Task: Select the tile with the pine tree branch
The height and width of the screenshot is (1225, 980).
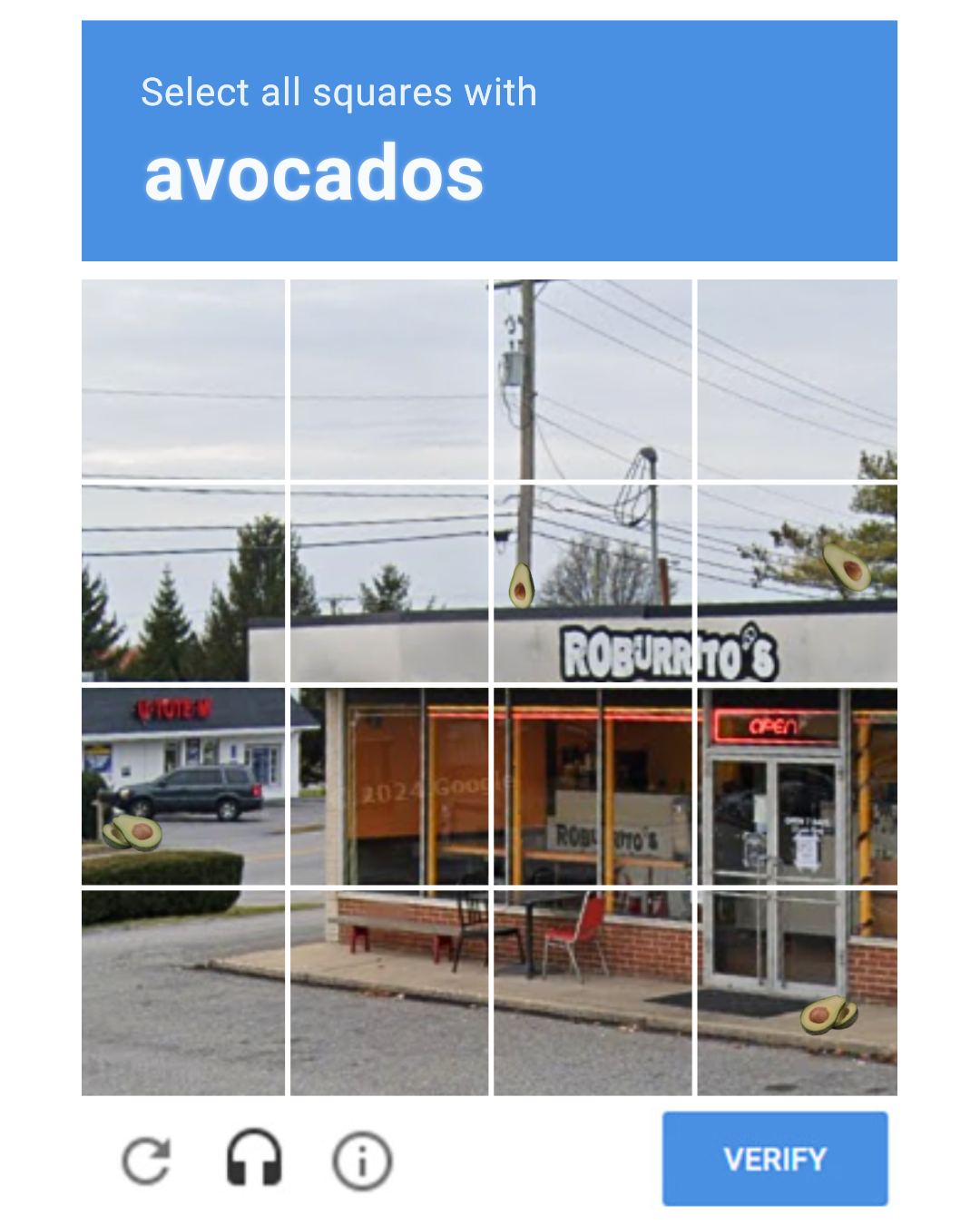Action: 797,583
